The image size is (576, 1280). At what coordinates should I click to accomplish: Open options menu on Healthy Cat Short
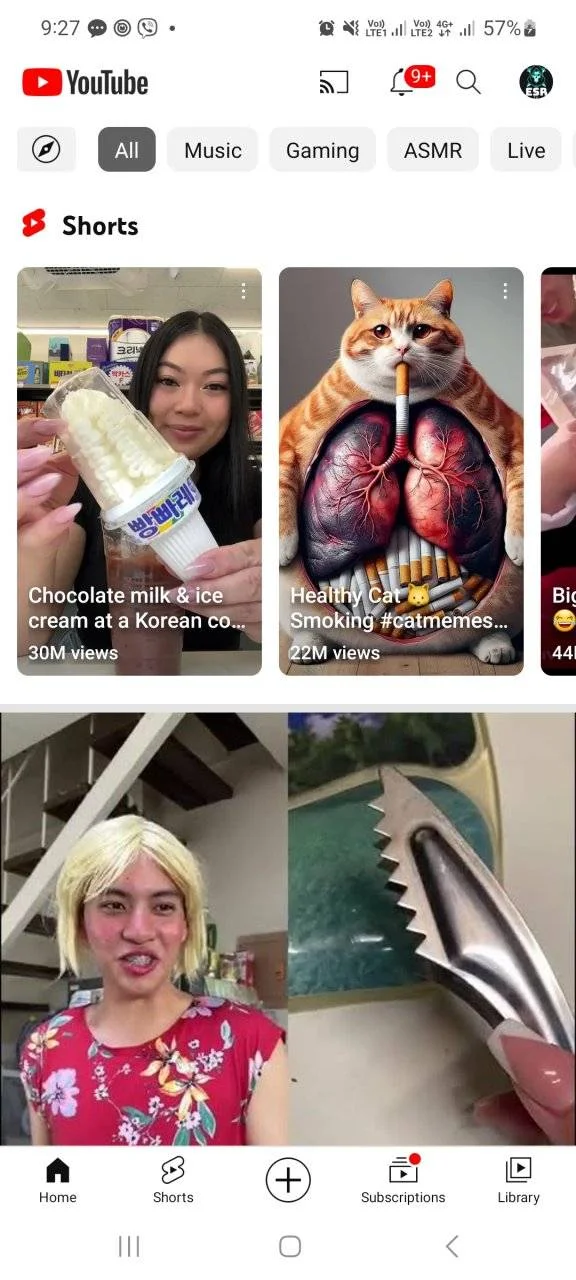coord(505,291)
